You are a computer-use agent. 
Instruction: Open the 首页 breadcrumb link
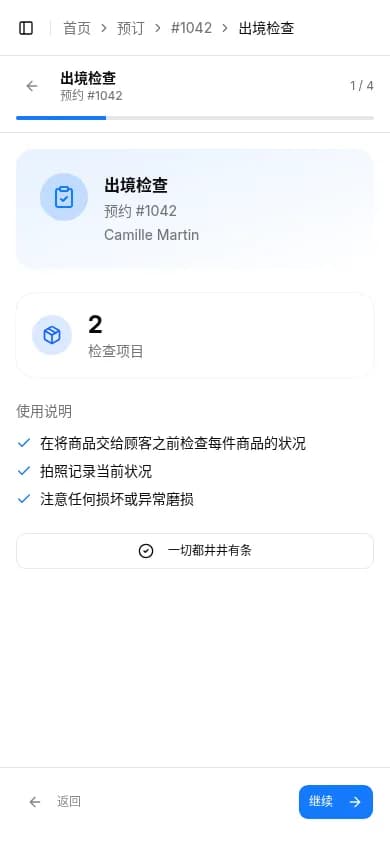[x=77, y=28]
